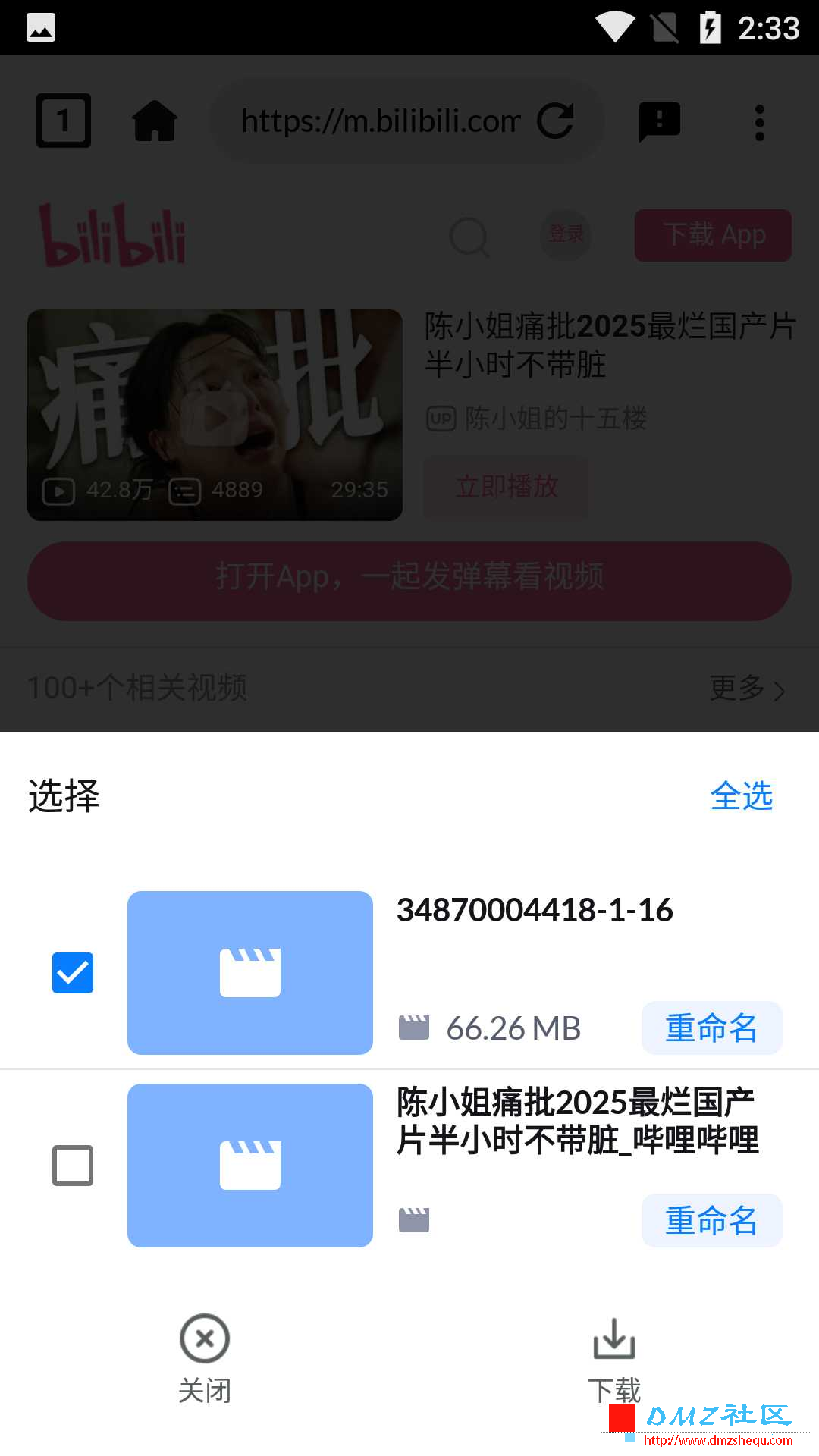819x1456 pixels.
Task: Download the selected videos via 下载
Action: click(613, 1357)
